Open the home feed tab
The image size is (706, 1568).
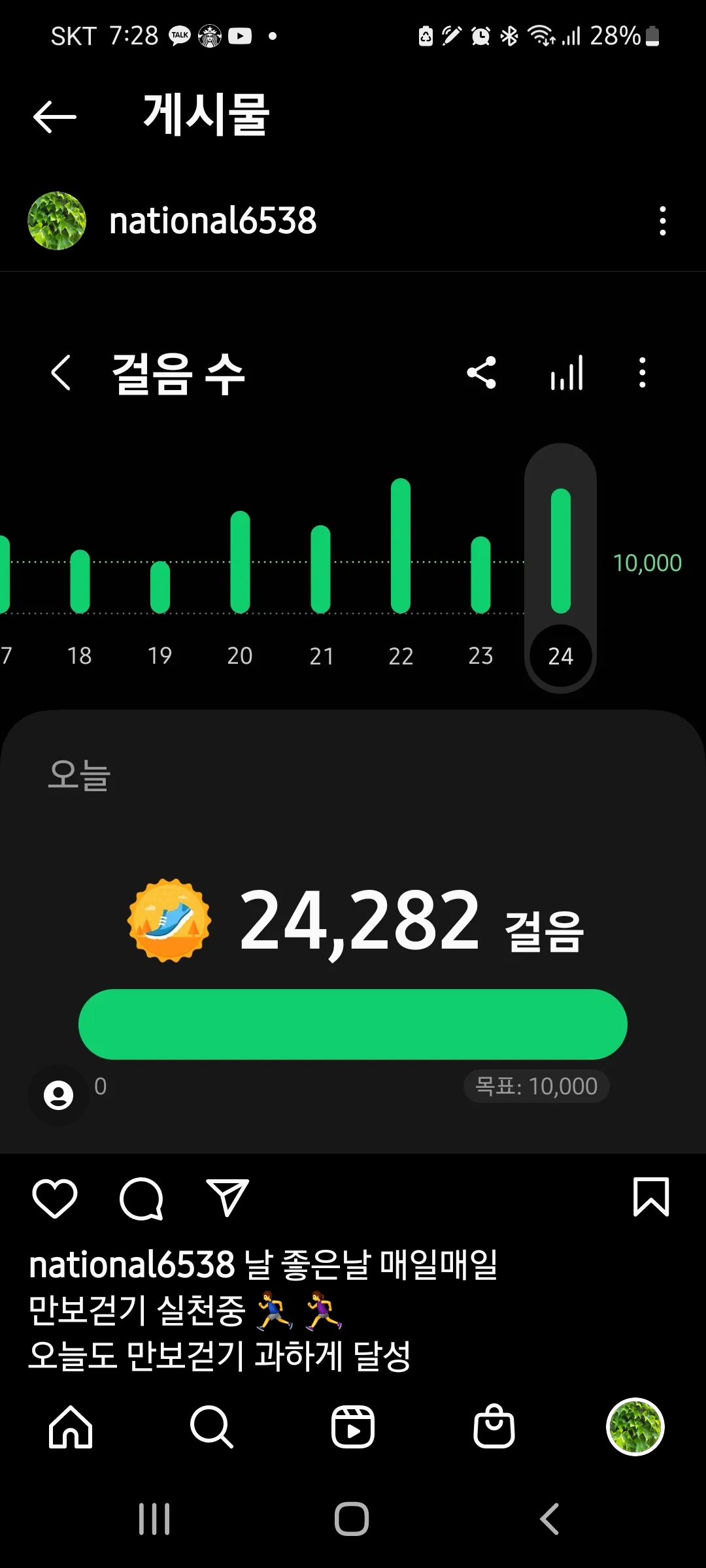pyautogui.click(x=71, y=1427)
